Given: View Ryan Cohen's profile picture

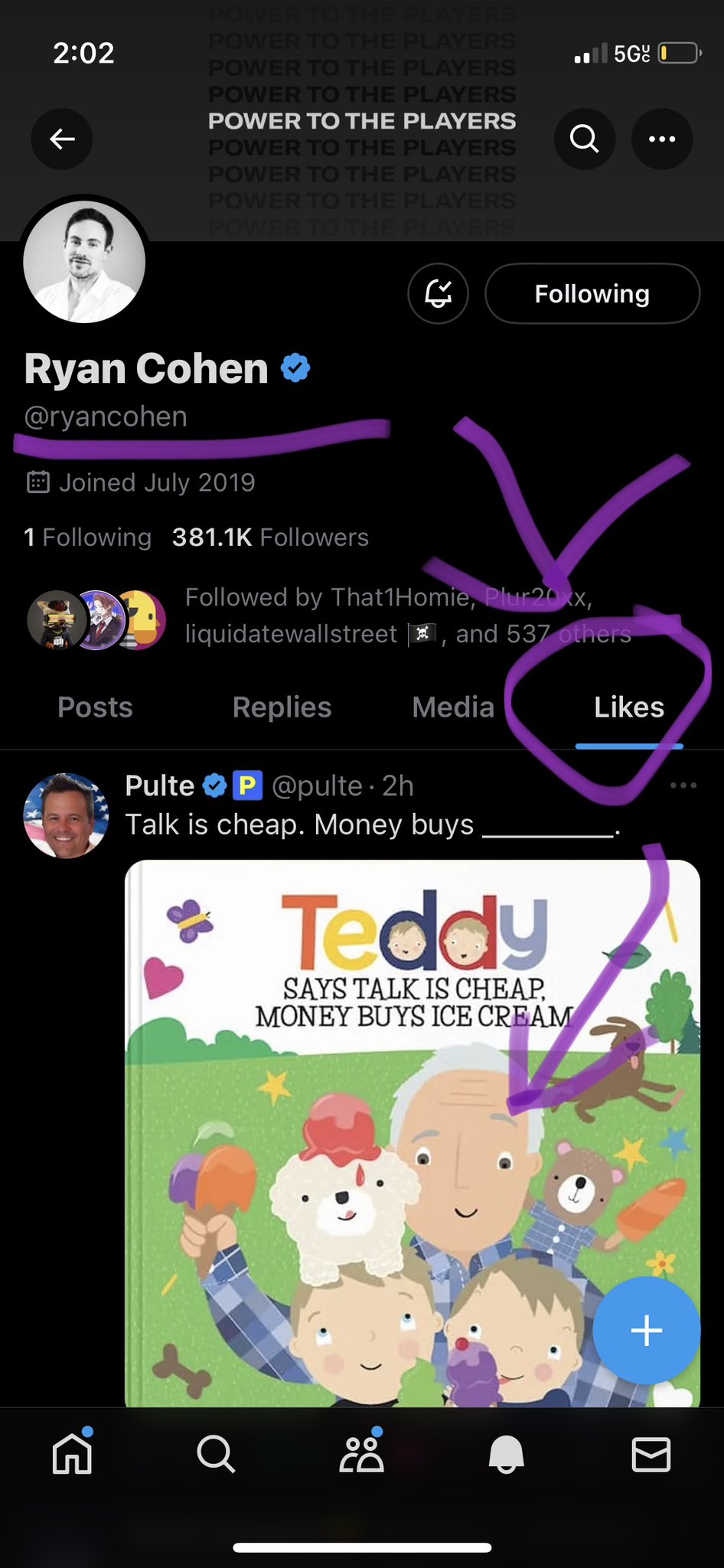Looking at the screenshot, I should click(84, 262).
